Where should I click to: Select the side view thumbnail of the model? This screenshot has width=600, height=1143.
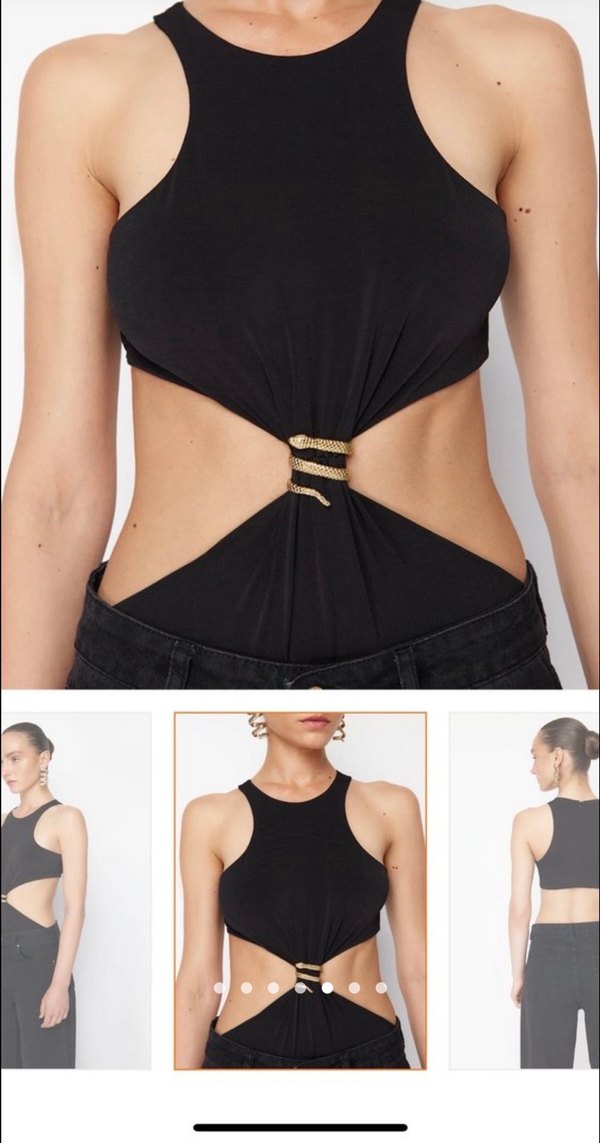(75, 890)
